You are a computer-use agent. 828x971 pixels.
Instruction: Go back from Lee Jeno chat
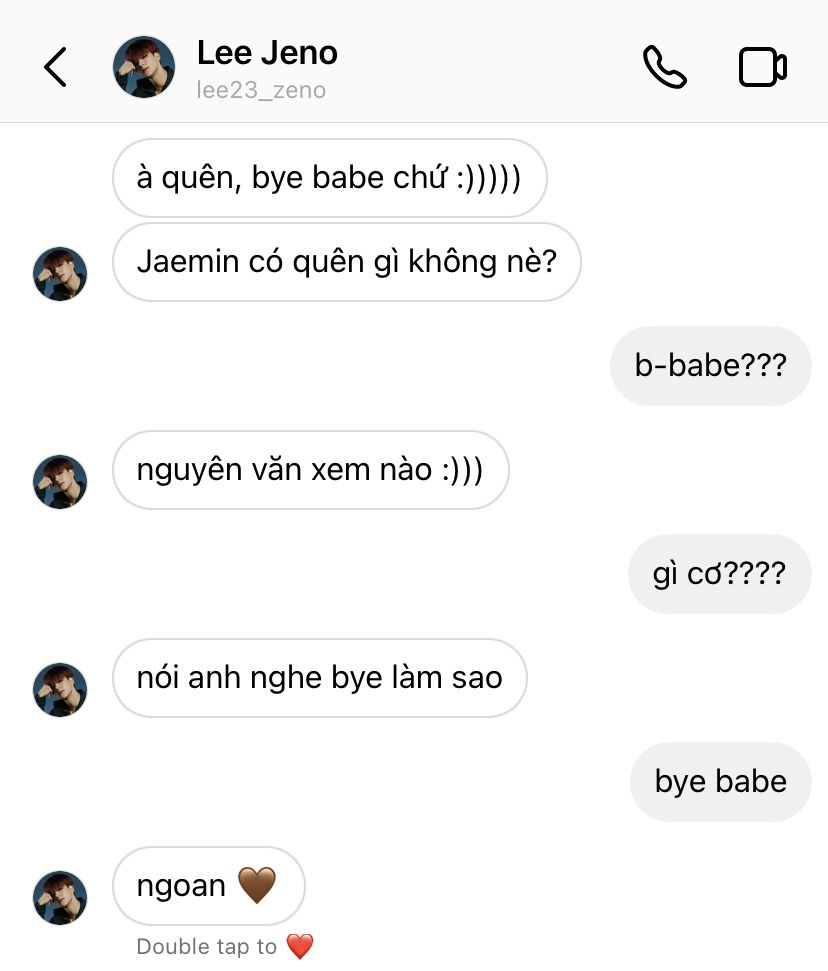coord(55,68)
